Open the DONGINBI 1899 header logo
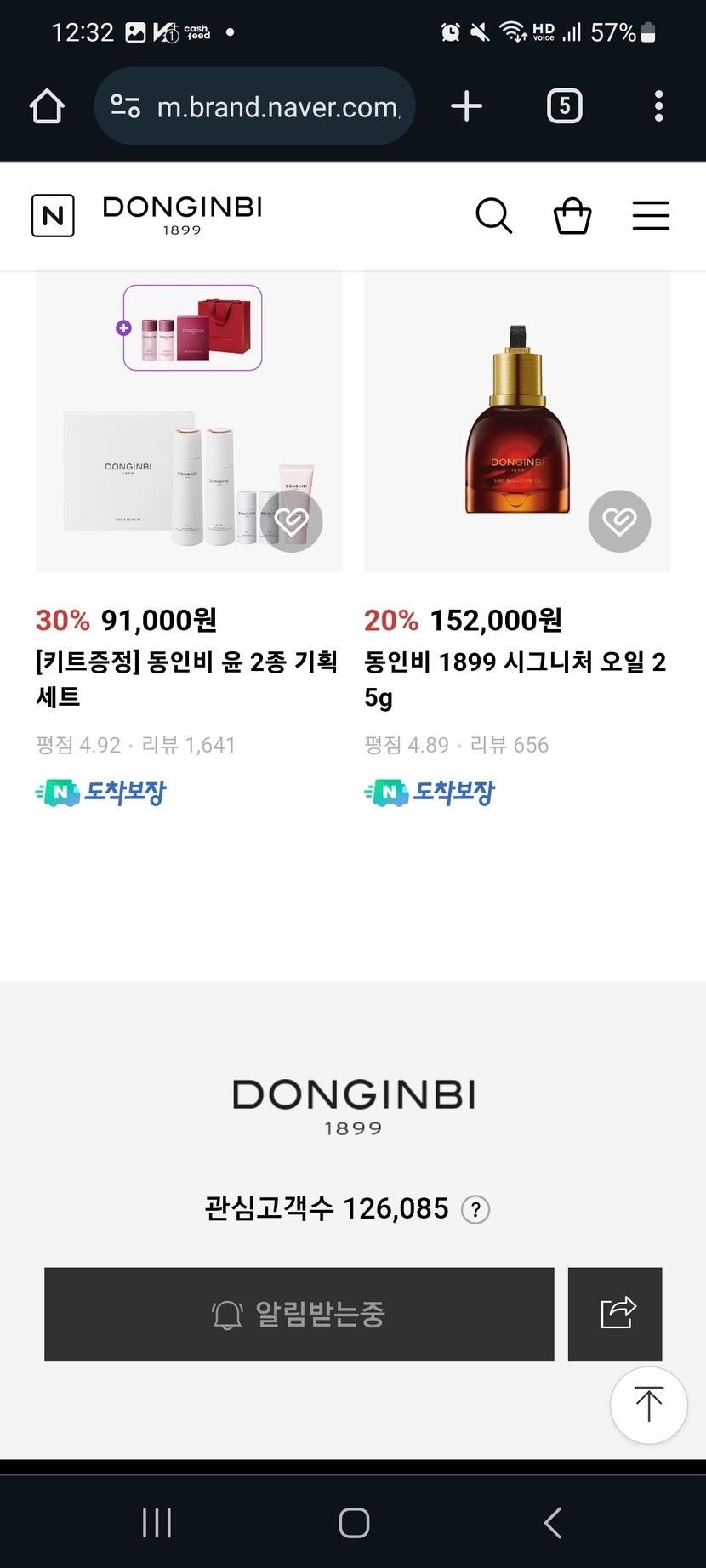 [x=182, y=214]
